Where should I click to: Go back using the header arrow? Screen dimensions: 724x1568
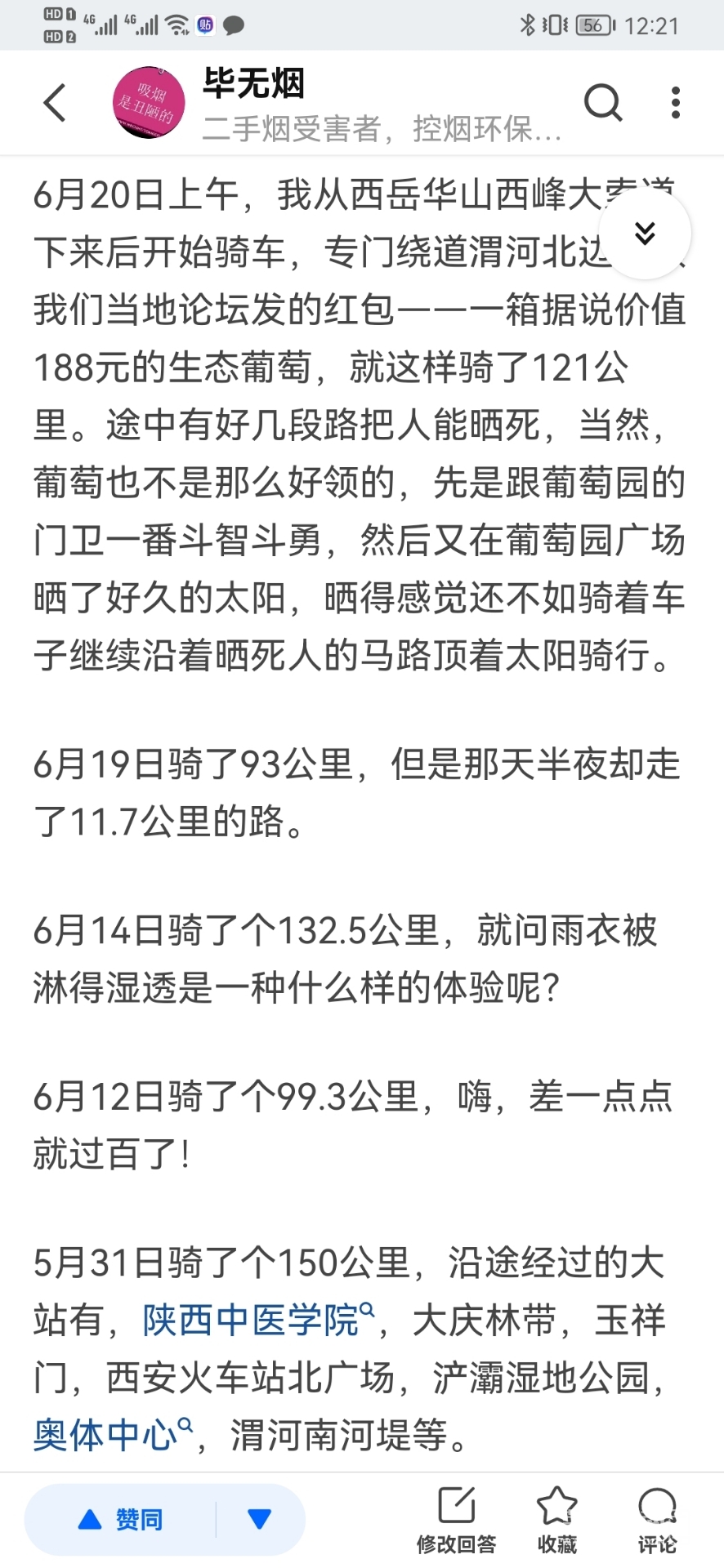[55, 103]
